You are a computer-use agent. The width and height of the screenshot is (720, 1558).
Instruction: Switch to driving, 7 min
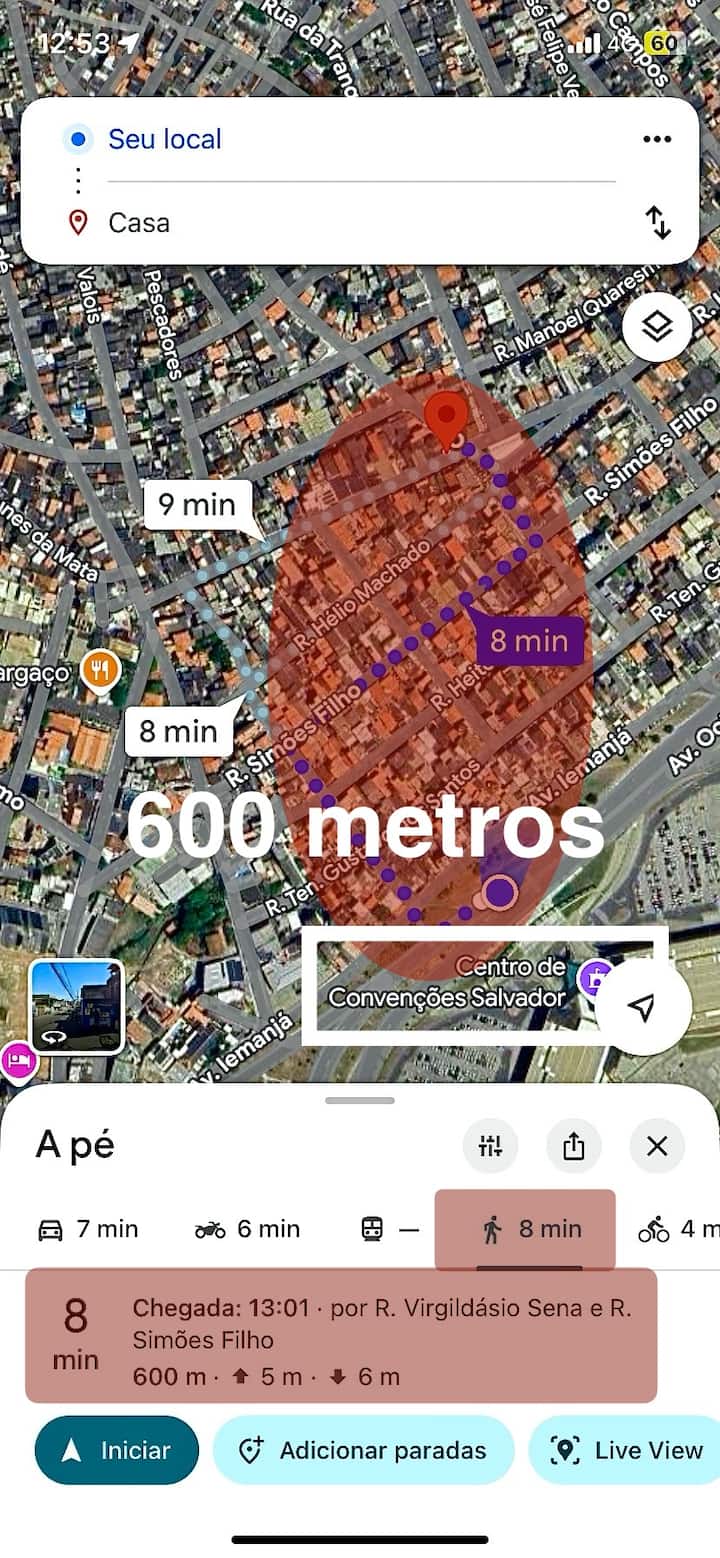[x=88, y=1229]
